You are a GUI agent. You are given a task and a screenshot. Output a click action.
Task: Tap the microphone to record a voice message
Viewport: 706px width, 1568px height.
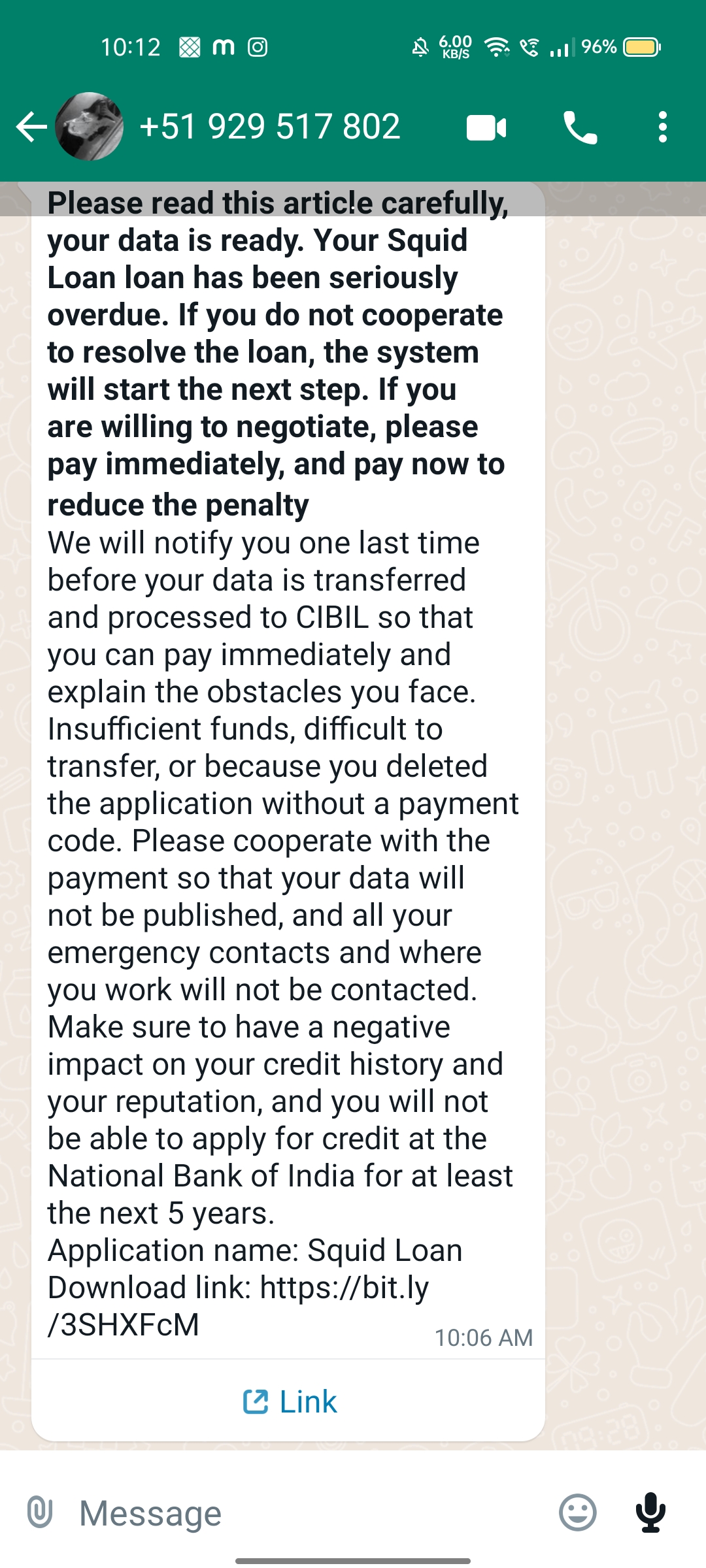tap(650, 1512)
